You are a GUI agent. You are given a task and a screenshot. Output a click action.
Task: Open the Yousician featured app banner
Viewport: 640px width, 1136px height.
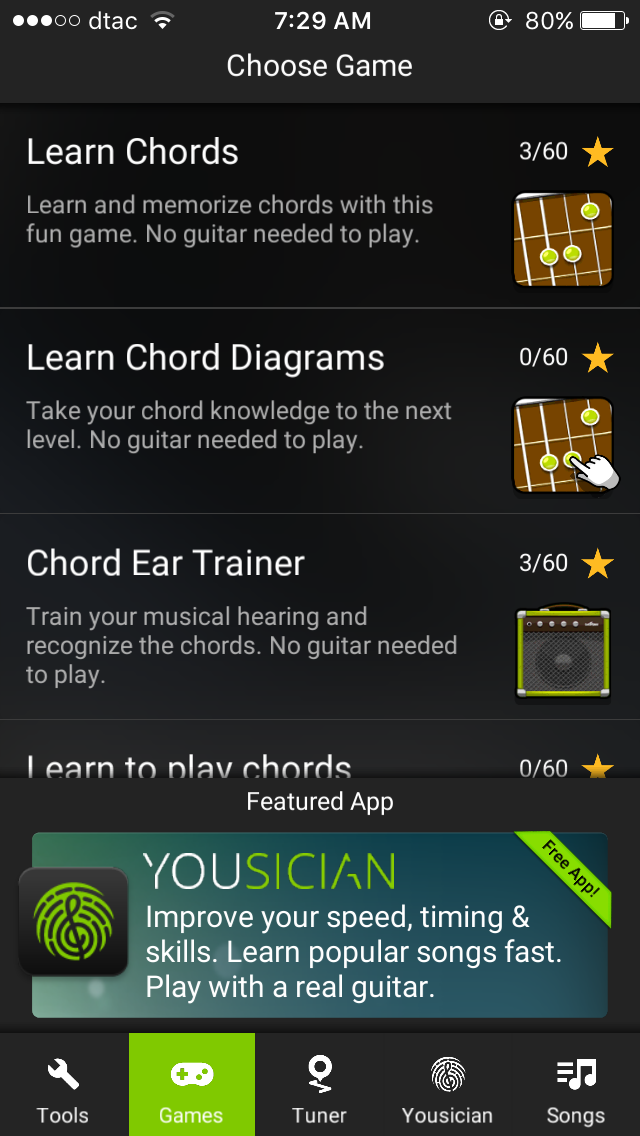point(320,925)
